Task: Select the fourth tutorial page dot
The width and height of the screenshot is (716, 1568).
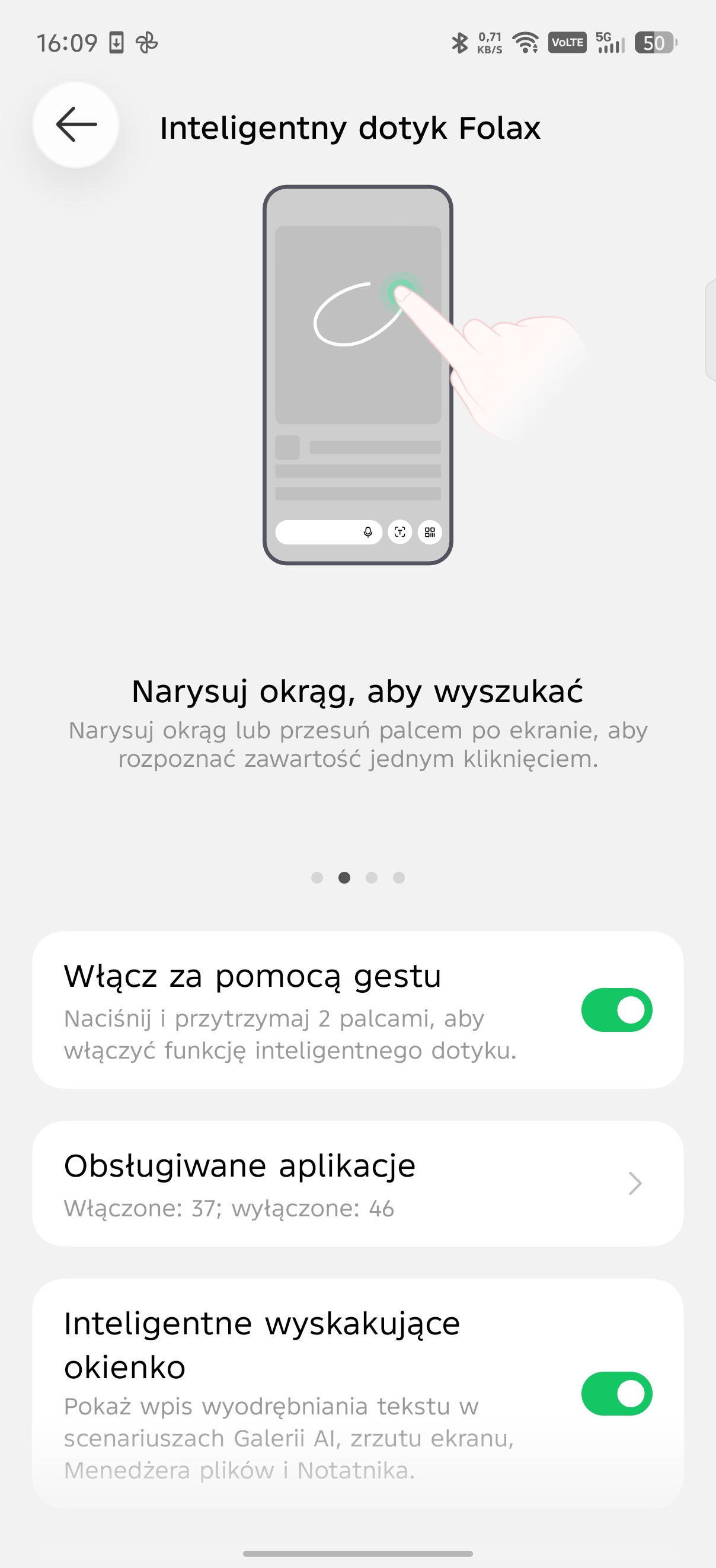Action: click(x=399, y=877)
